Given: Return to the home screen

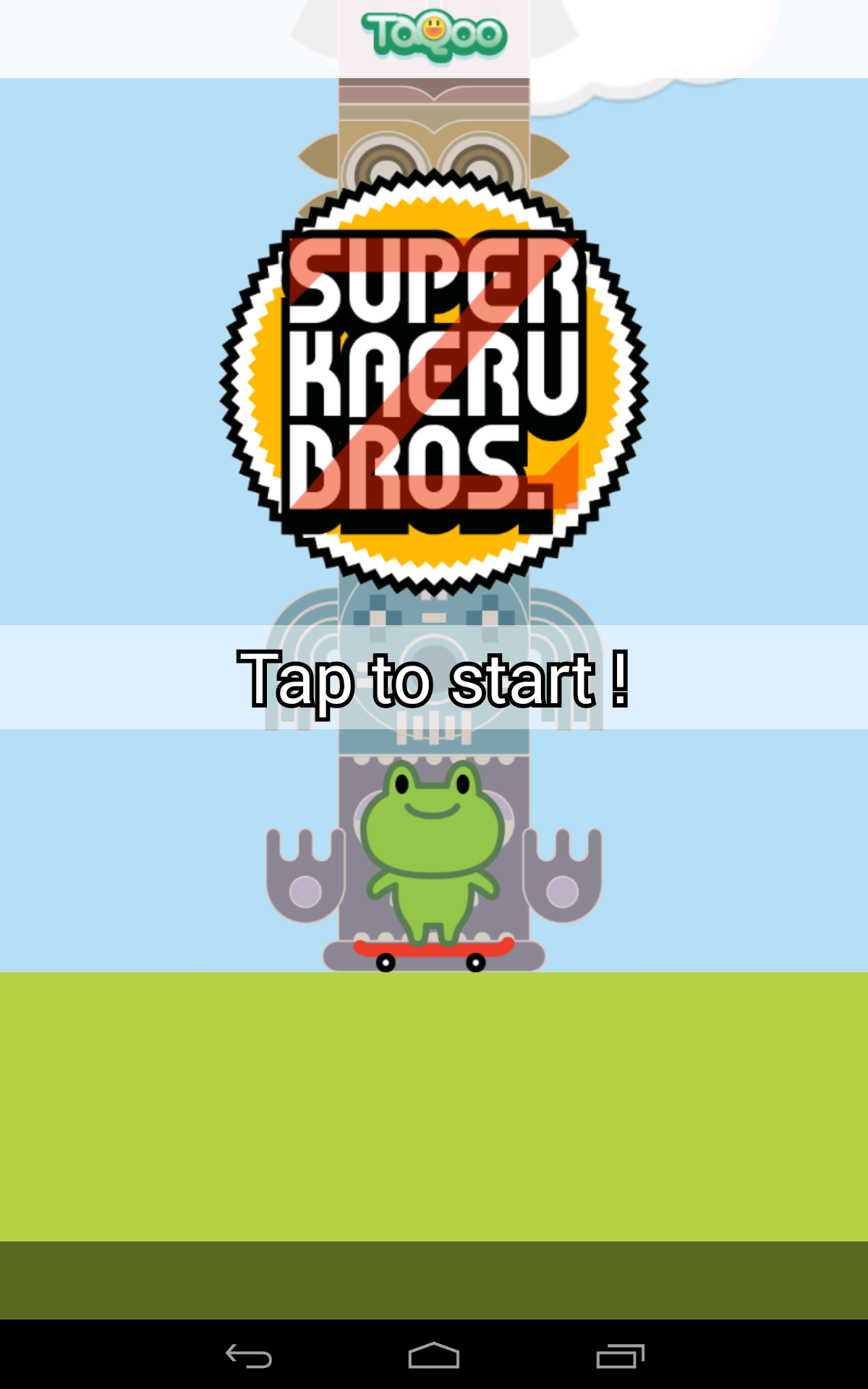Looking at the screenshot, I should point(434,1355).
